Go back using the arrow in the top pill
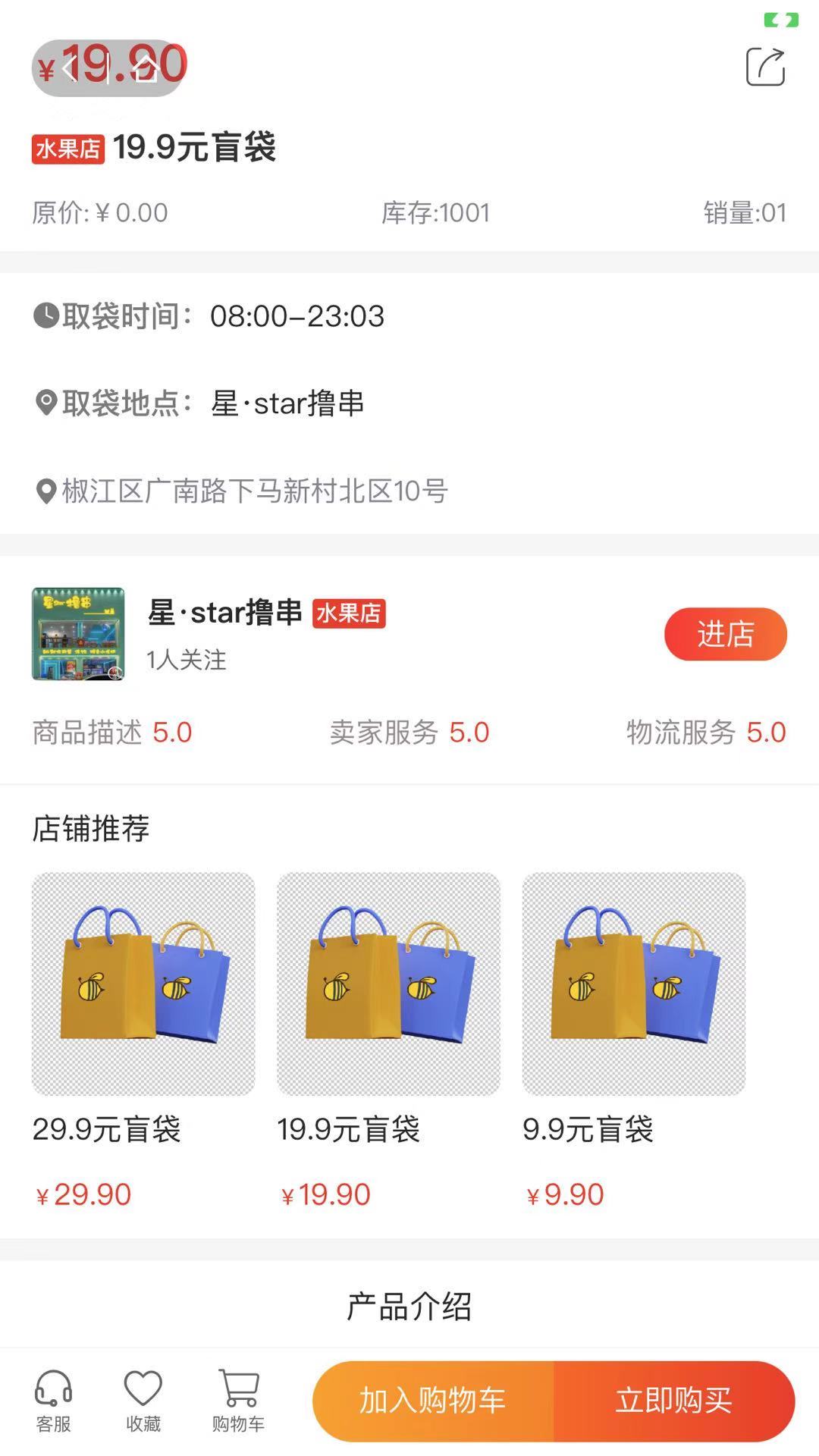Screen dimensions: 819x1456 coord(70,68)
